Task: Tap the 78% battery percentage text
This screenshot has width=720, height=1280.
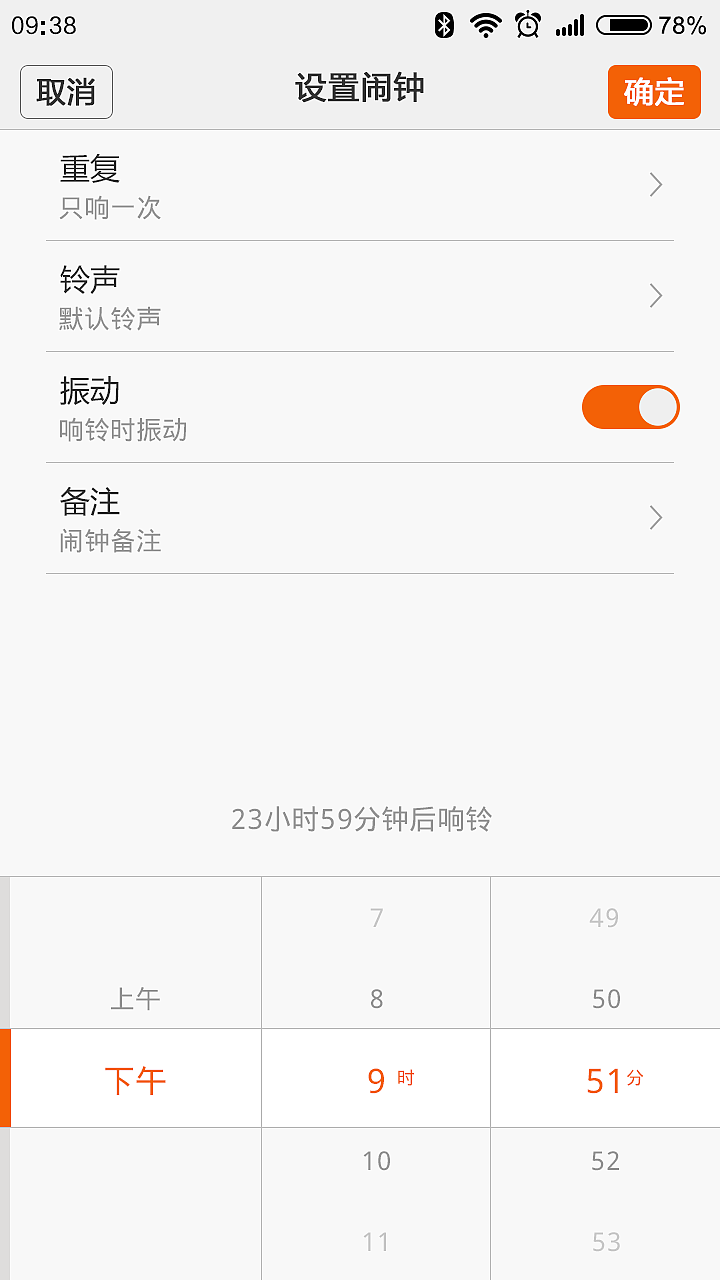Action: click(x=682, y=24)
